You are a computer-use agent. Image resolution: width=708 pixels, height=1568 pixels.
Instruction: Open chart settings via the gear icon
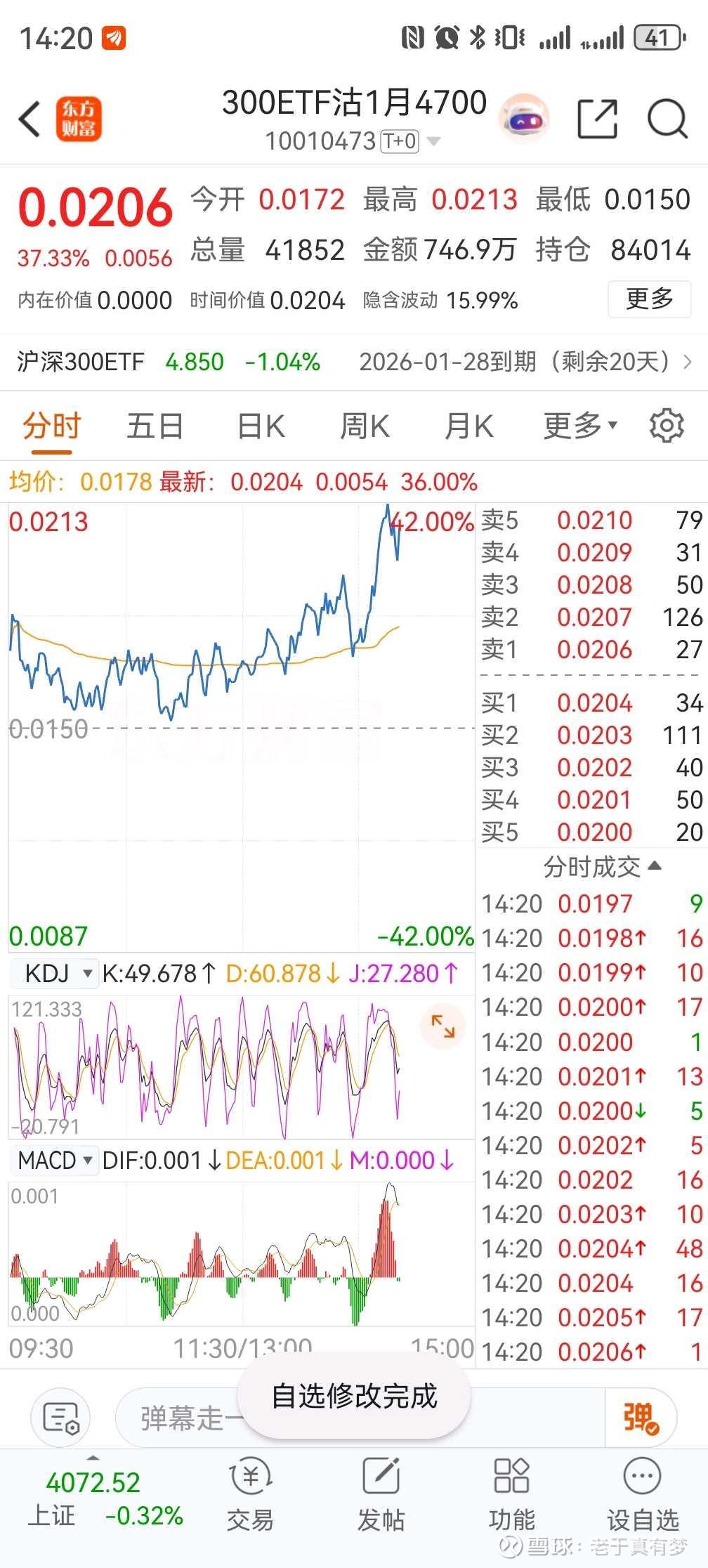coord(666,424)
